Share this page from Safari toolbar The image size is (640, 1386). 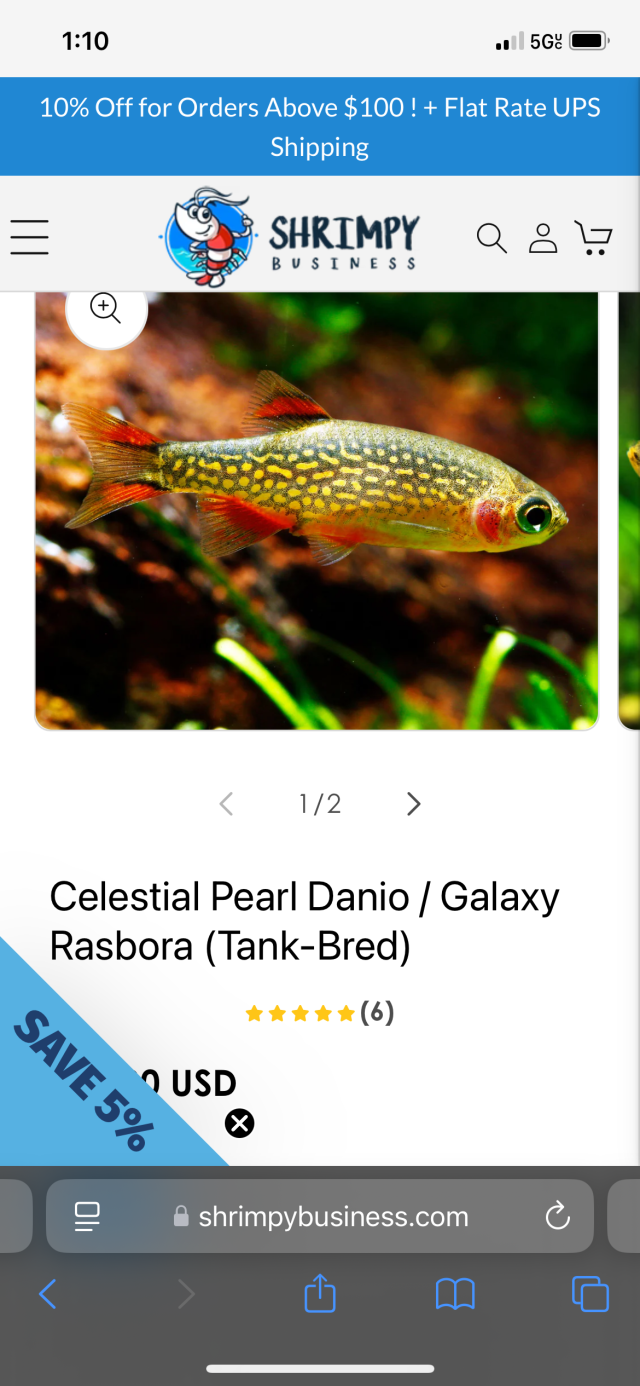tap(319, 1294)
